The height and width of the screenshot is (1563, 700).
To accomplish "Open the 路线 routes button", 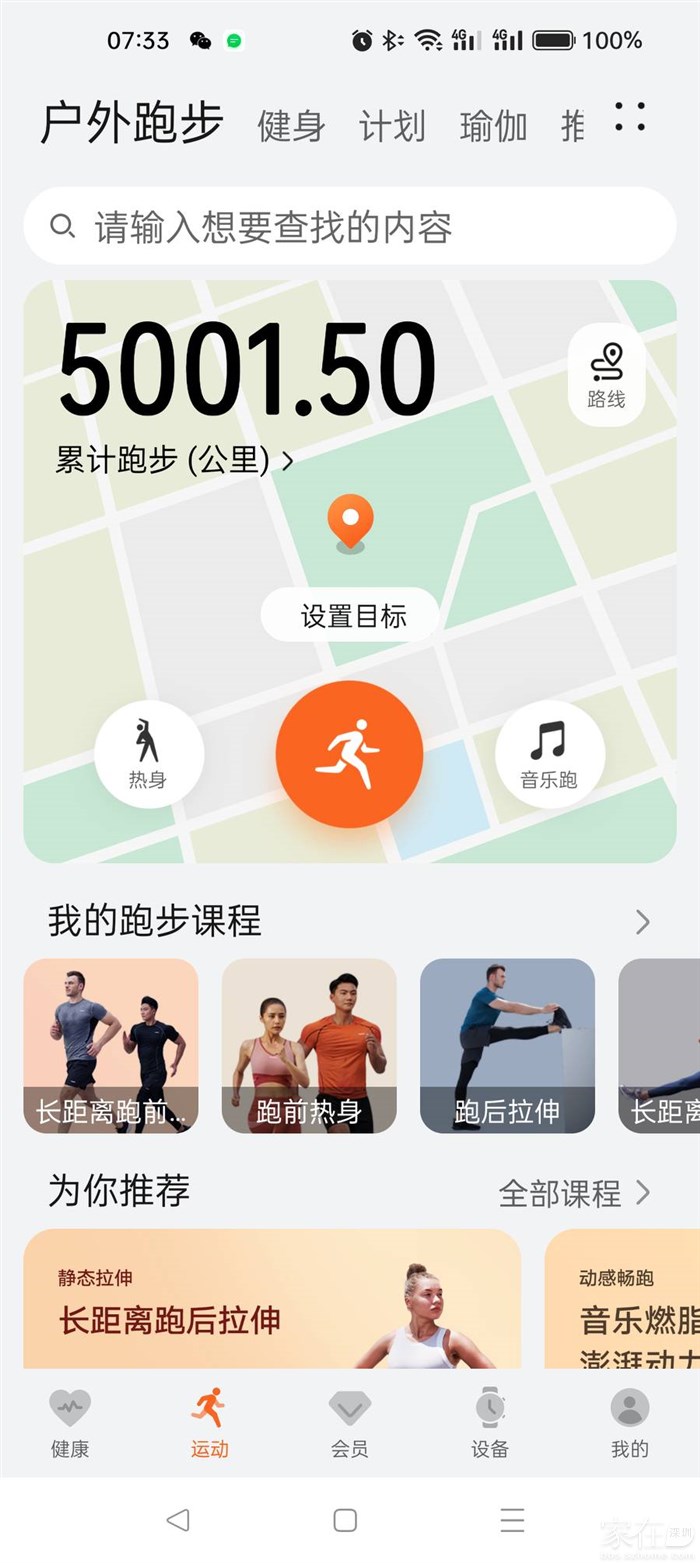I will (606, 374).
